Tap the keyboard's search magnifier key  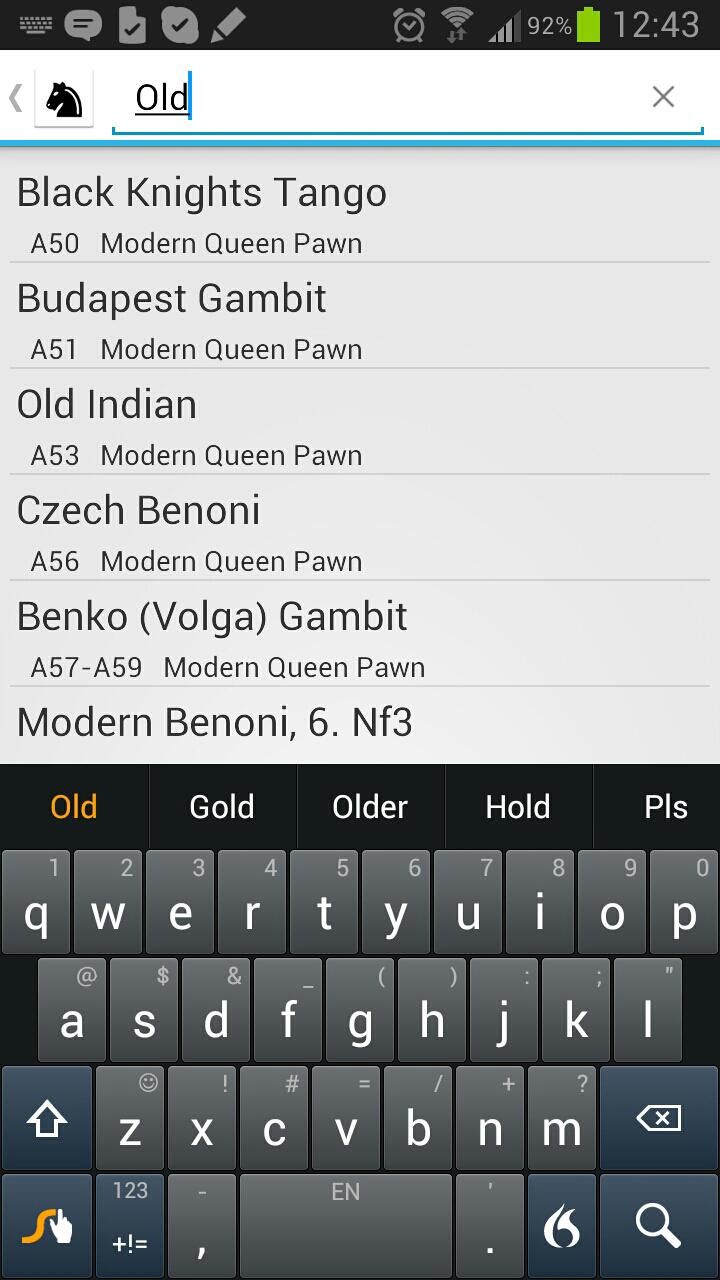(658, 1225)
